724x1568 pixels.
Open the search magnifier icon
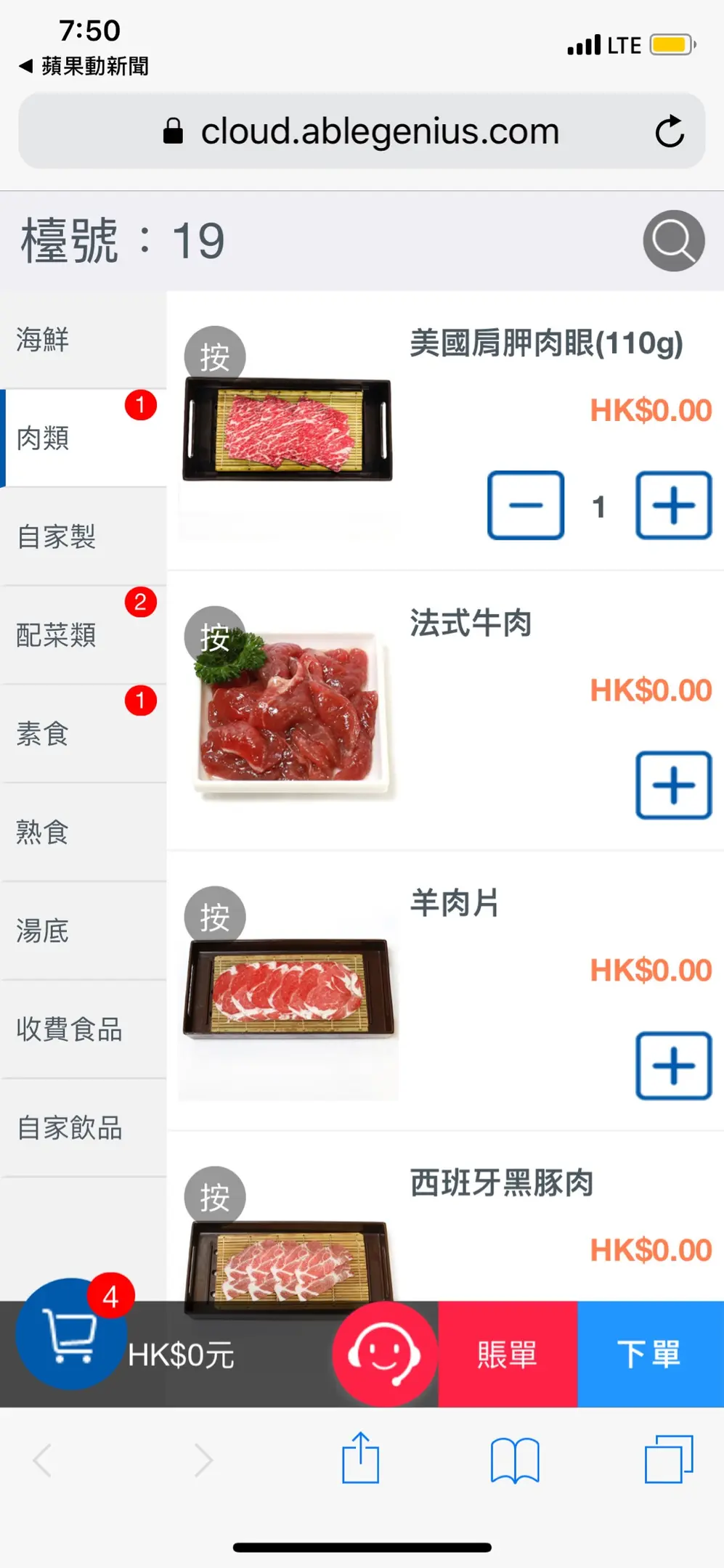[x=673, y=241]
